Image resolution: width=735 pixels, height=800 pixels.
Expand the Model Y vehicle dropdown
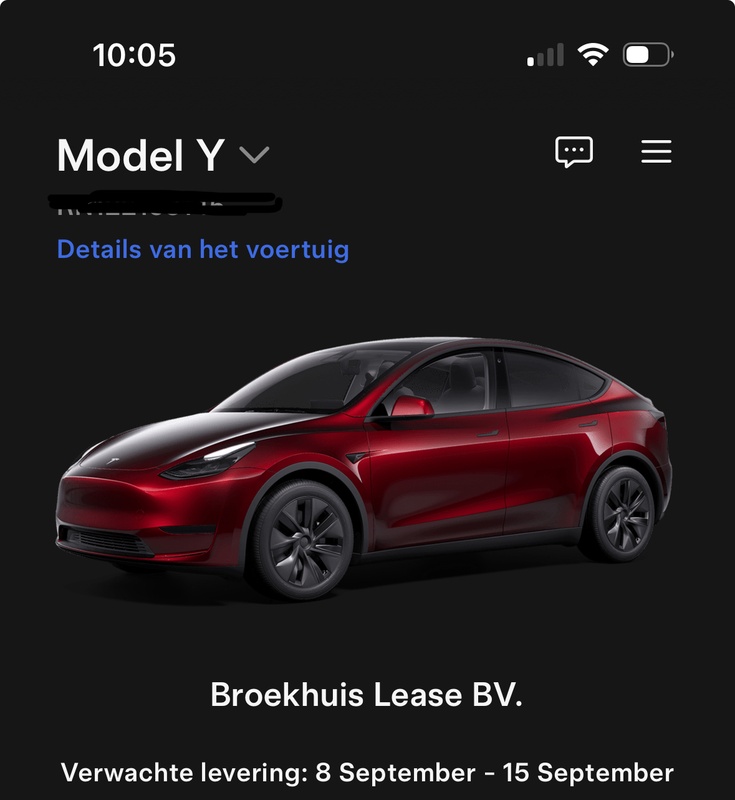coord(254,155)
